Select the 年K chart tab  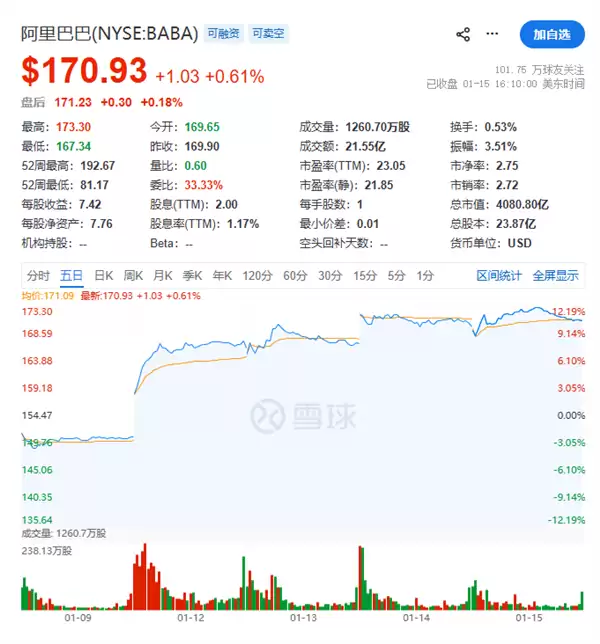(x=222, y=275)
